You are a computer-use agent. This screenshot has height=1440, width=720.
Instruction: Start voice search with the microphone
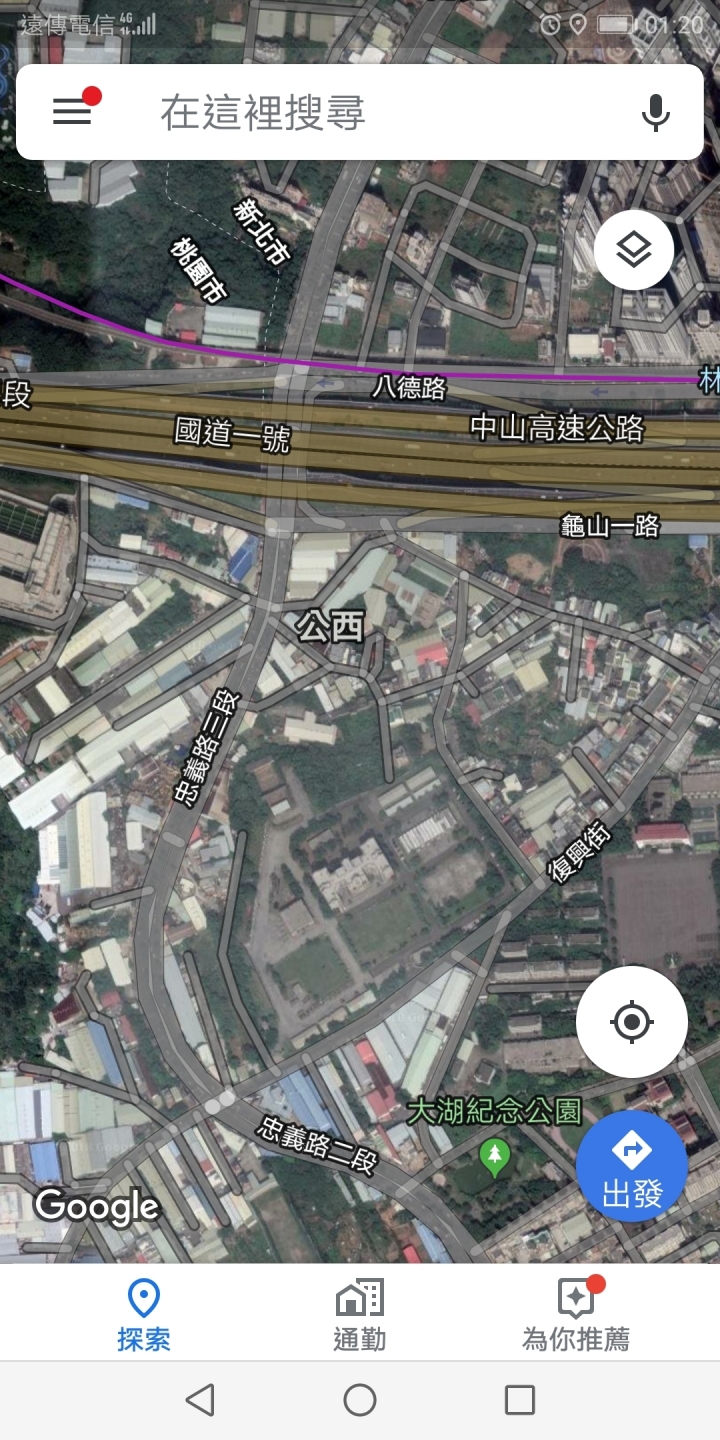[x=656, y=112]
